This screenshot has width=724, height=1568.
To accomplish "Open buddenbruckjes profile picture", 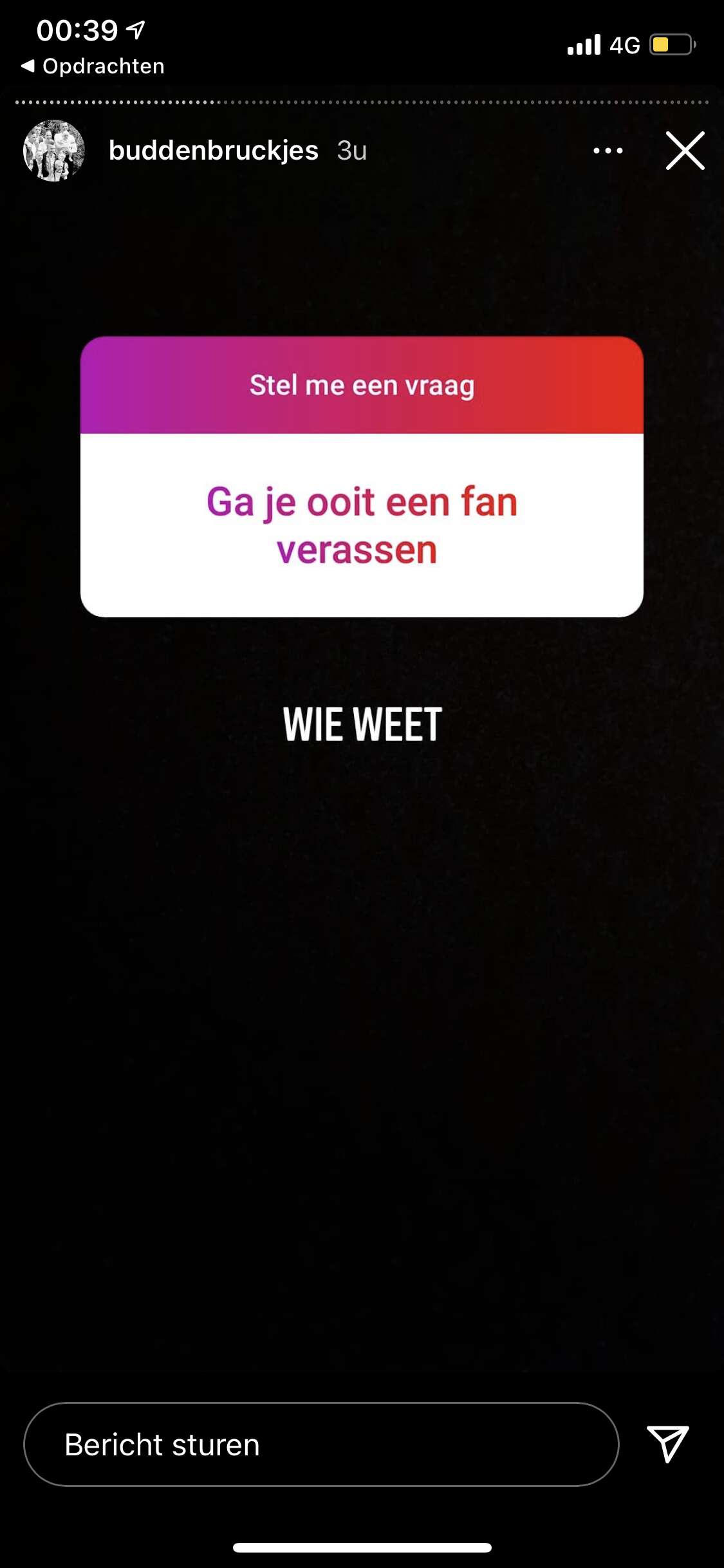I will [54, 151].
